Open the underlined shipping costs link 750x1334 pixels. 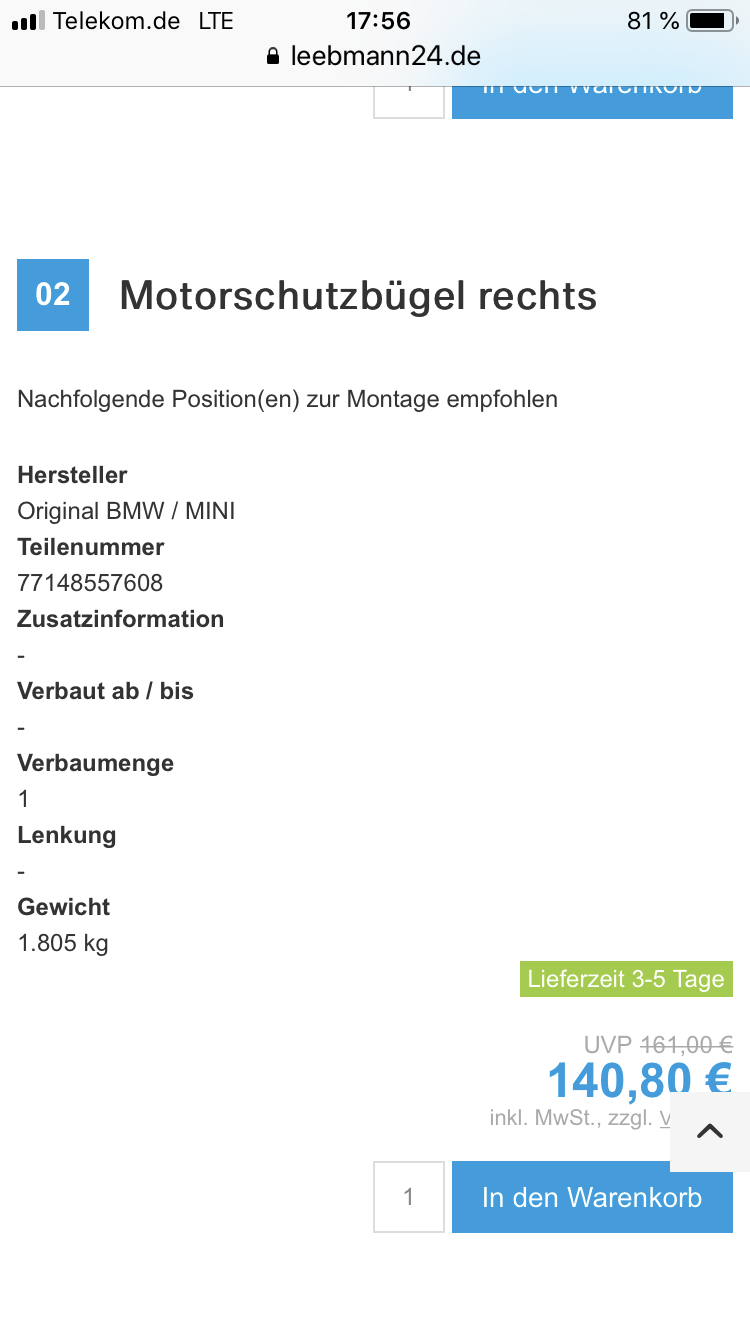pos(664,1118)
